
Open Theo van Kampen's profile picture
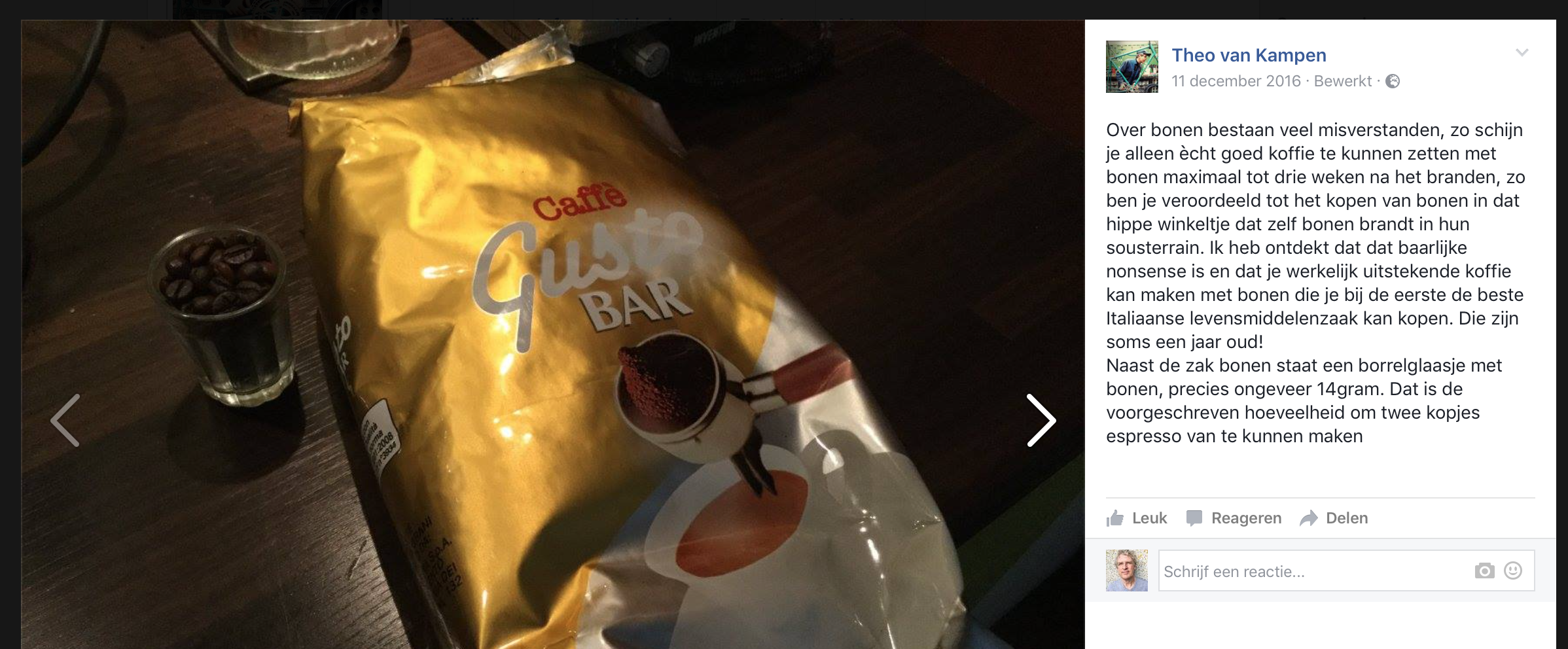click(1131, 67)
